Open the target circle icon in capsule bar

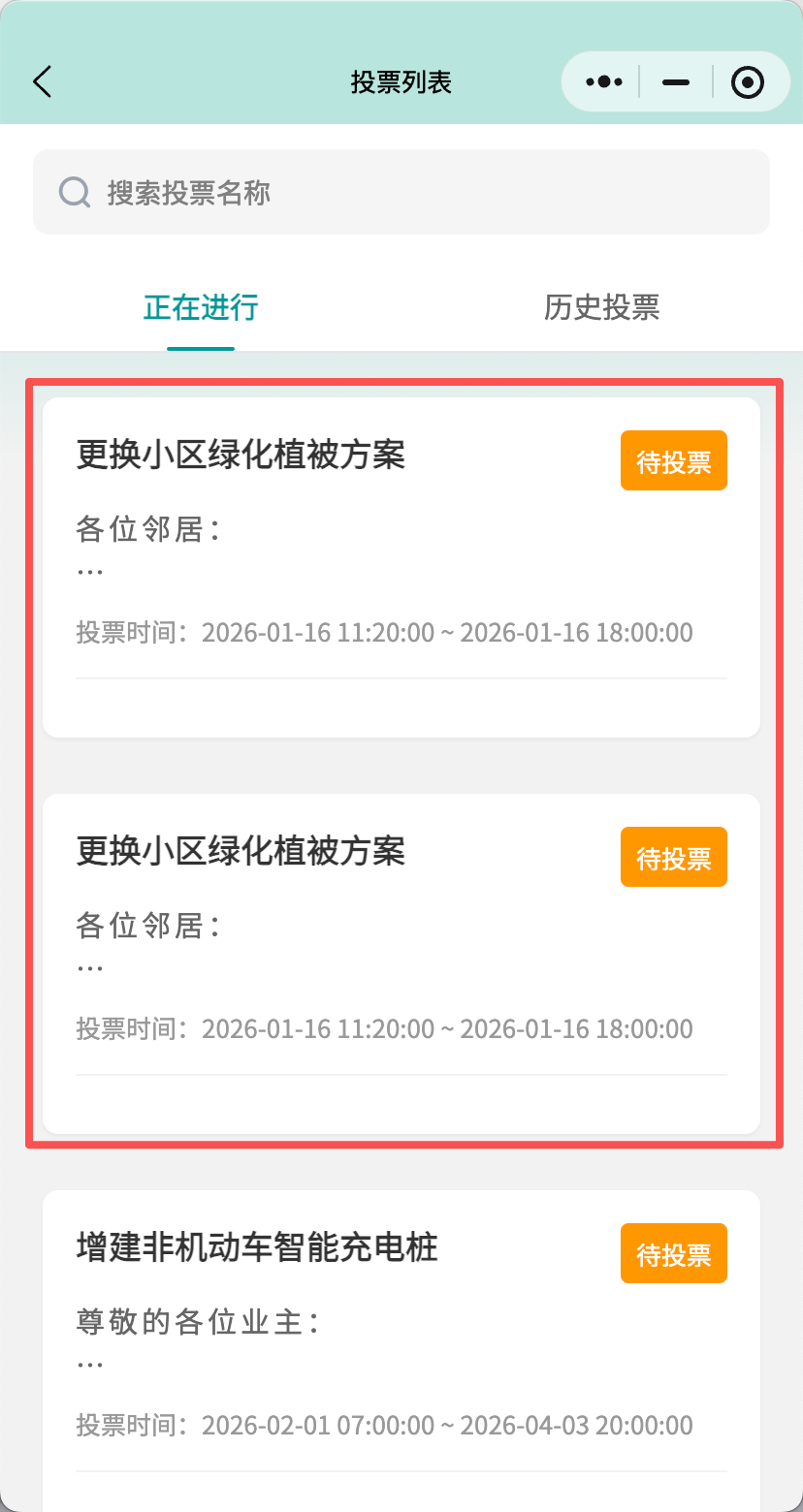(x=747, y=81)
